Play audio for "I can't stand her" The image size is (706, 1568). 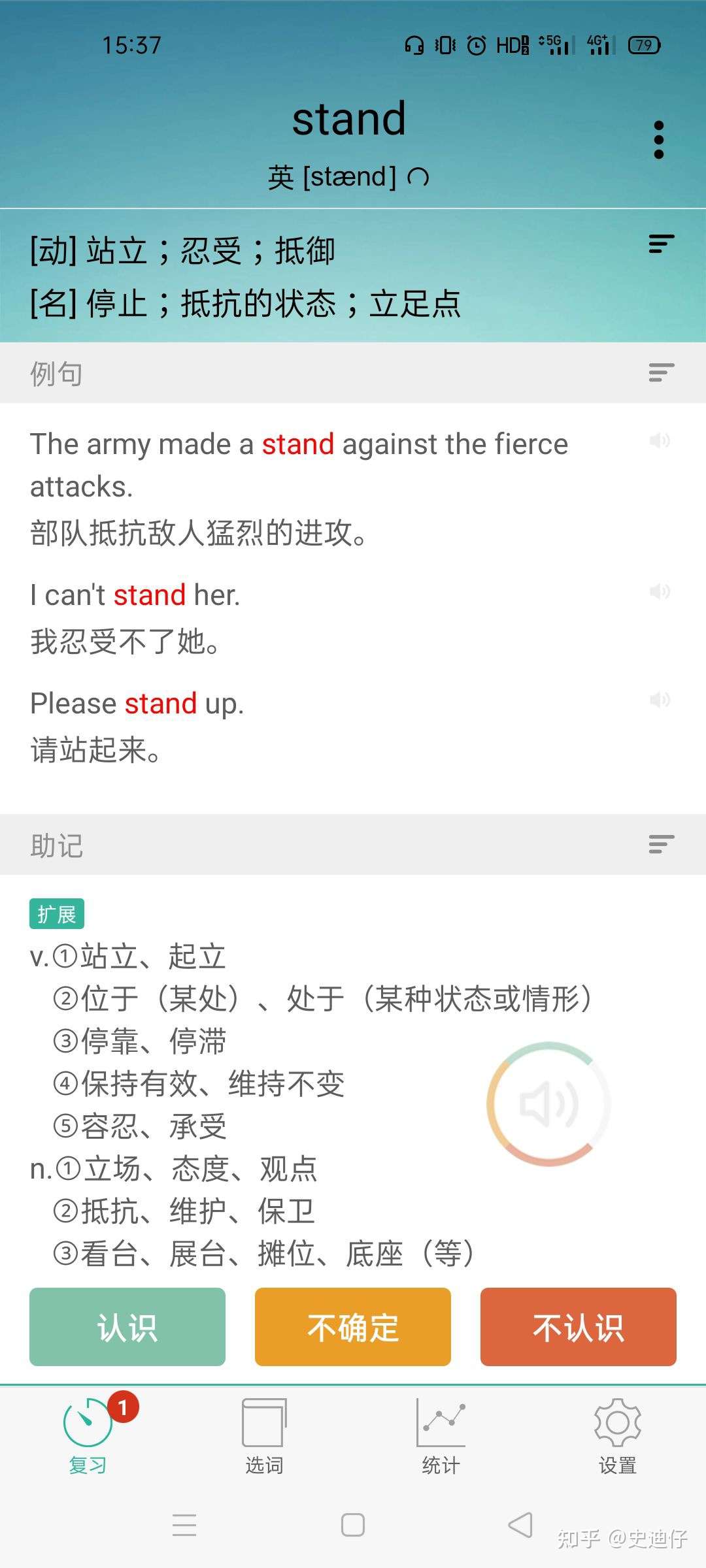(660, 591)
